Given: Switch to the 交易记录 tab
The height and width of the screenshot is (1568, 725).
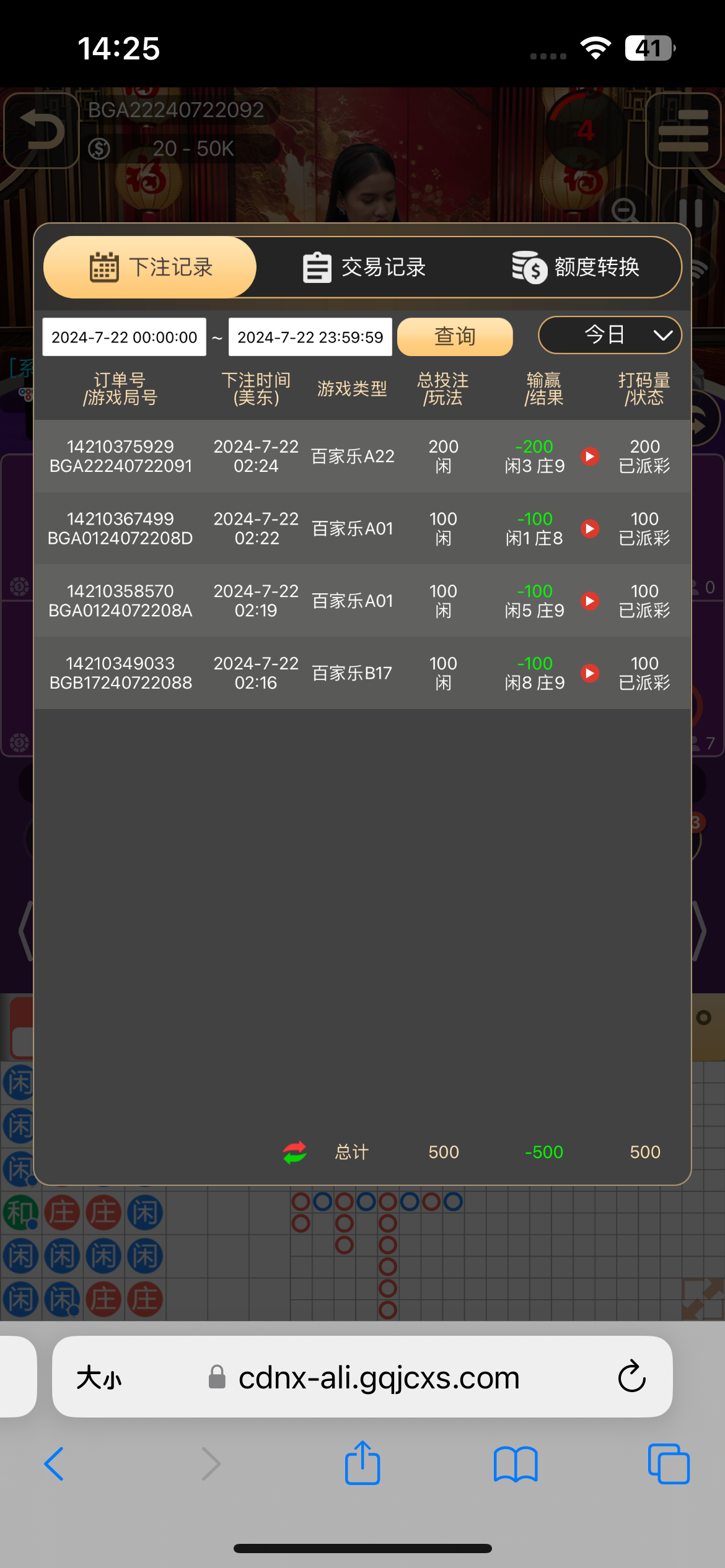Looking at the screenshot, I should (364, 268).
